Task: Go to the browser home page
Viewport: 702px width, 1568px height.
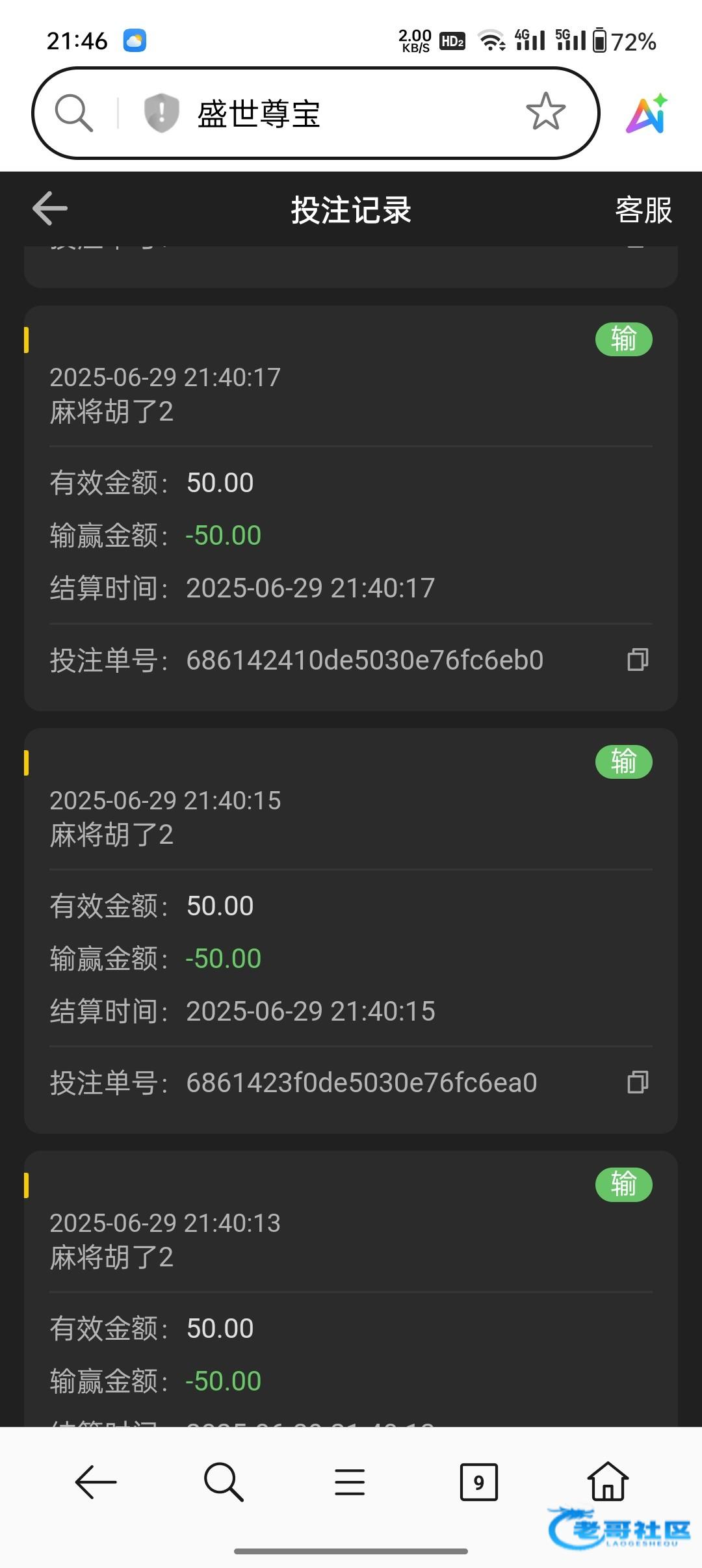Action: [x=608, y=1482]
